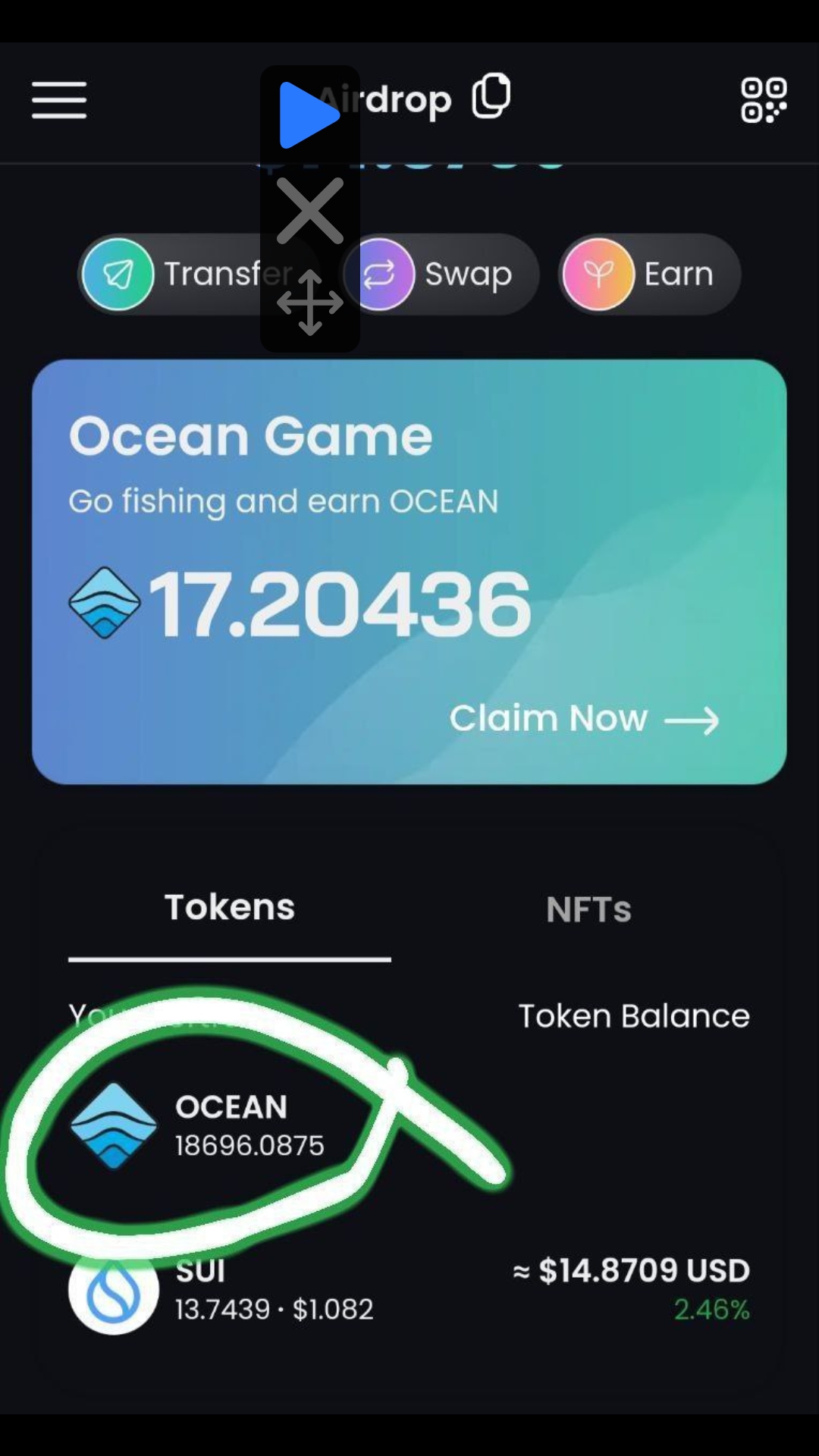Open the hamburger menu
819x1456 pixels.
pos(59,101)
